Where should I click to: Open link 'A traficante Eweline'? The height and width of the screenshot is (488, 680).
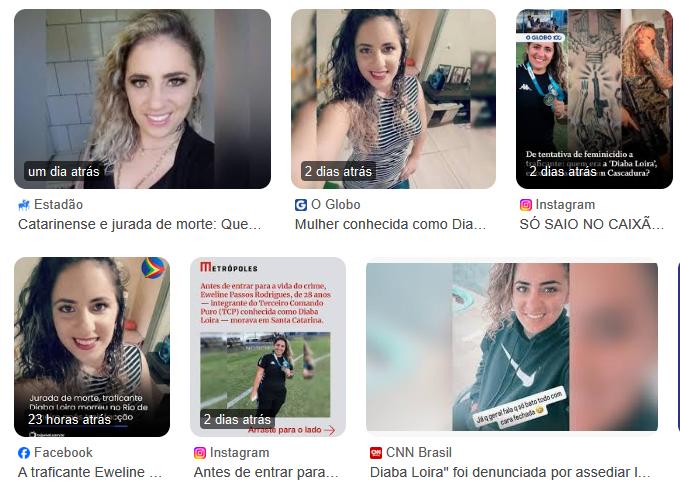(x=90, y=472)
